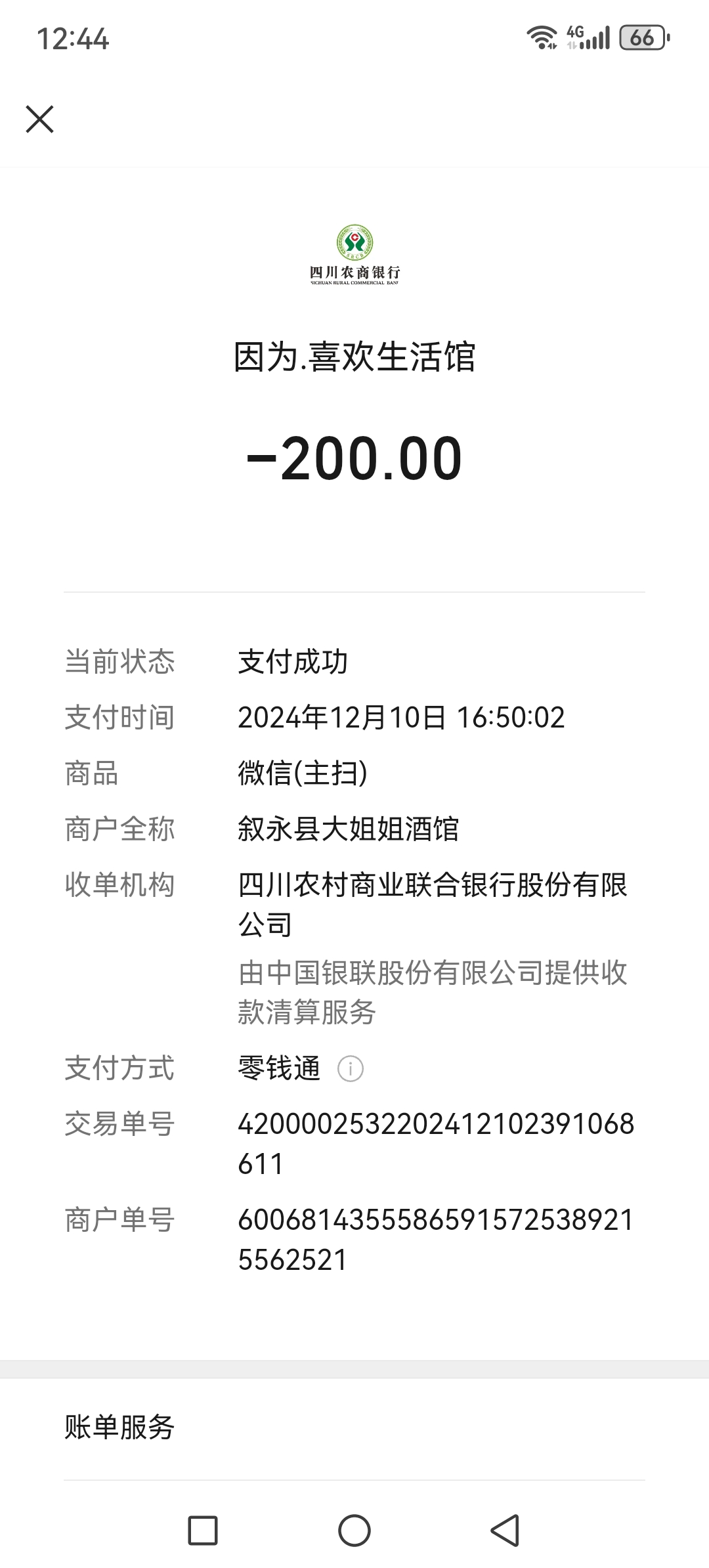
Task: Tap the info icon beside 零钱通
Action: (x=351, y=1069)
